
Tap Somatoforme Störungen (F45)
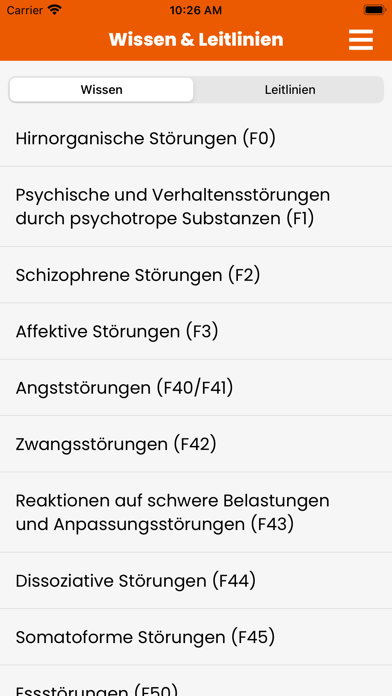[196, 637]
